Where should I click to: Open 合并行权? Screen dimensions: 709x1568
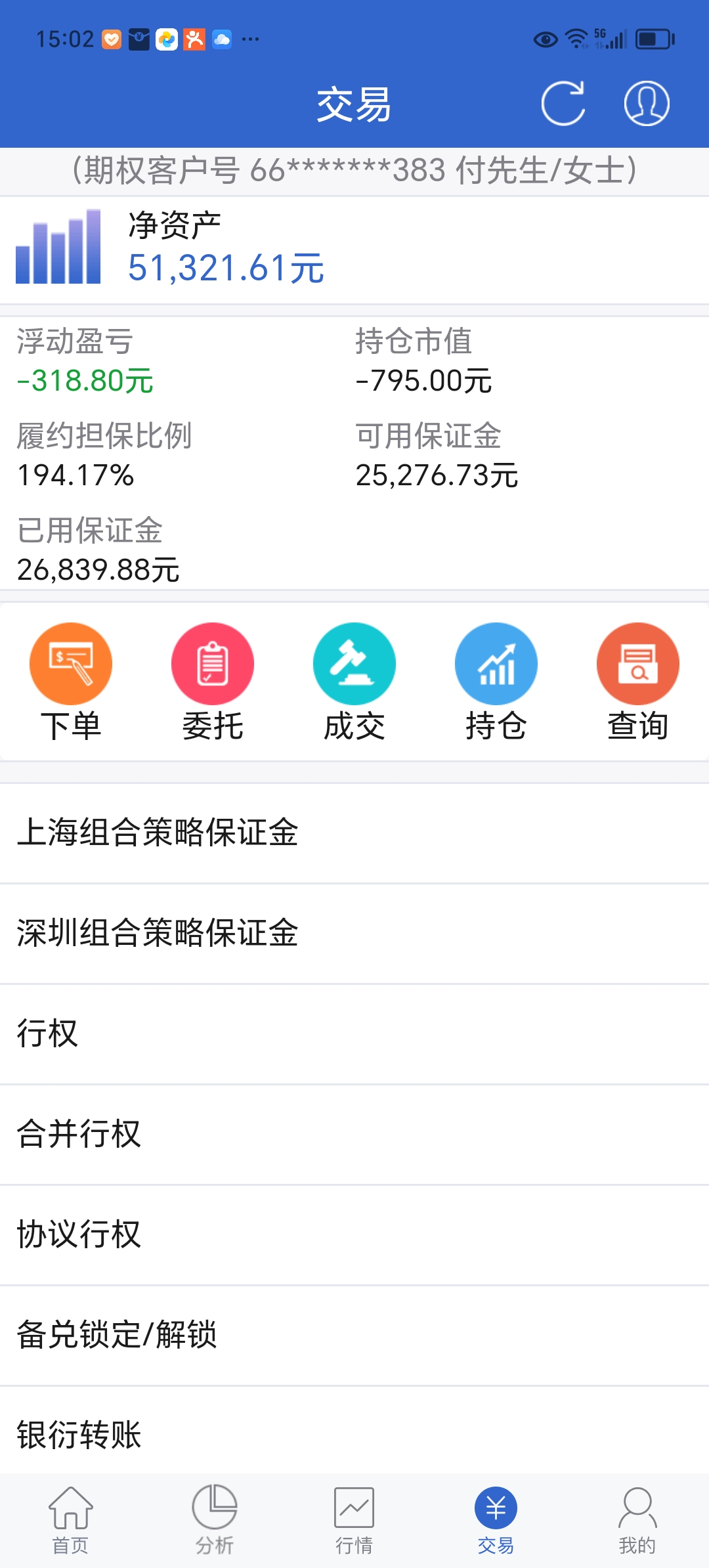(354, 1134)
